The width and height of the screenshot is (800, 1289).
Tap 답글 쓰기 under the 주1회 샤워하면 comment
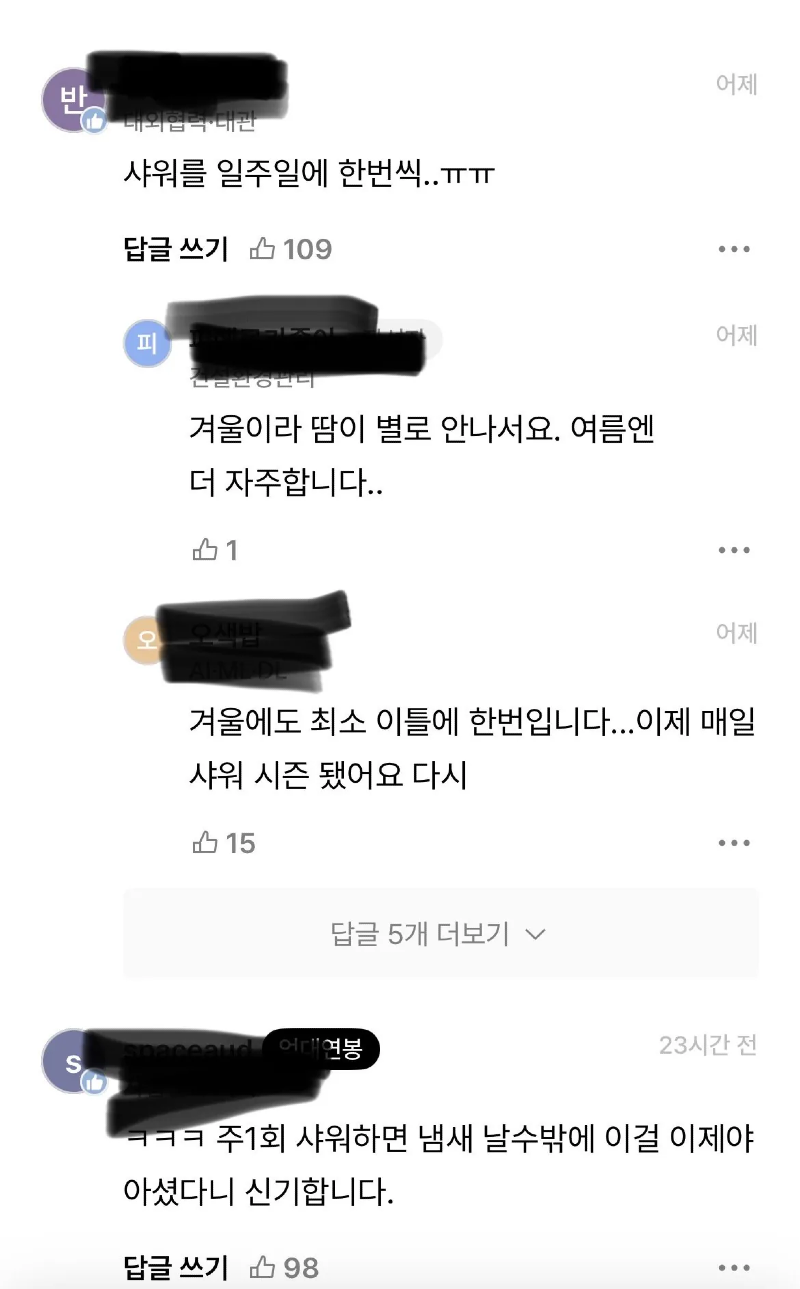[x=175, y=1268]
